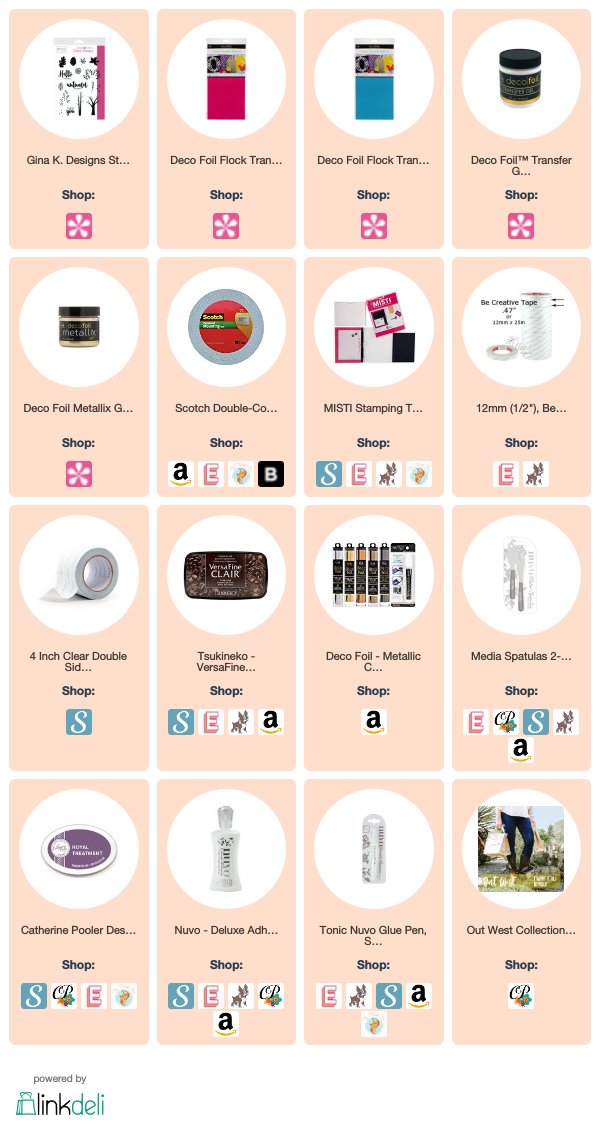This screenshot has height=1125, width=600.
Task: Open the Deco Foil Metallix Gel product
Action: [78, 332]
